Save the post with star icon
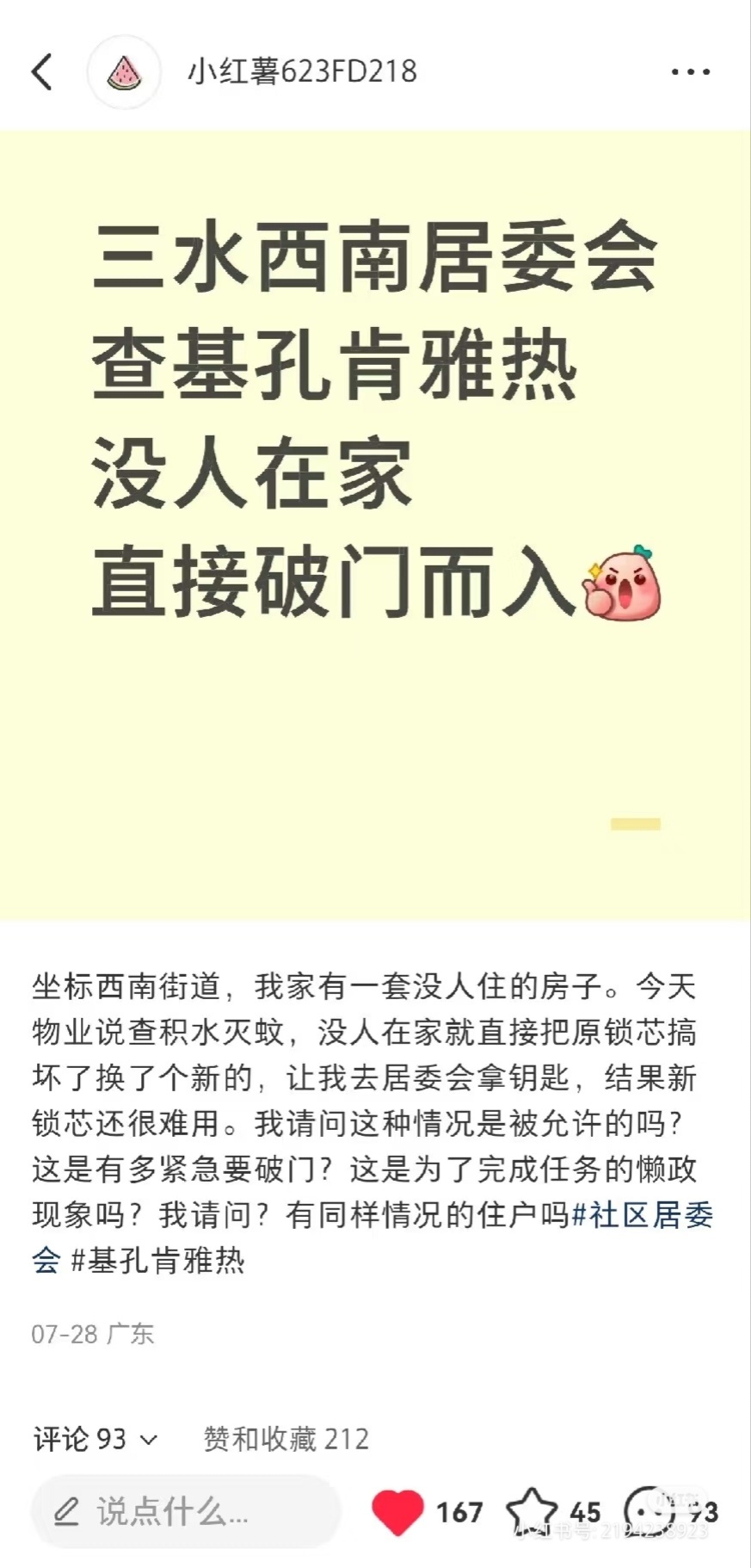This screenshot has height=1568, width=751. (531, 1511)
